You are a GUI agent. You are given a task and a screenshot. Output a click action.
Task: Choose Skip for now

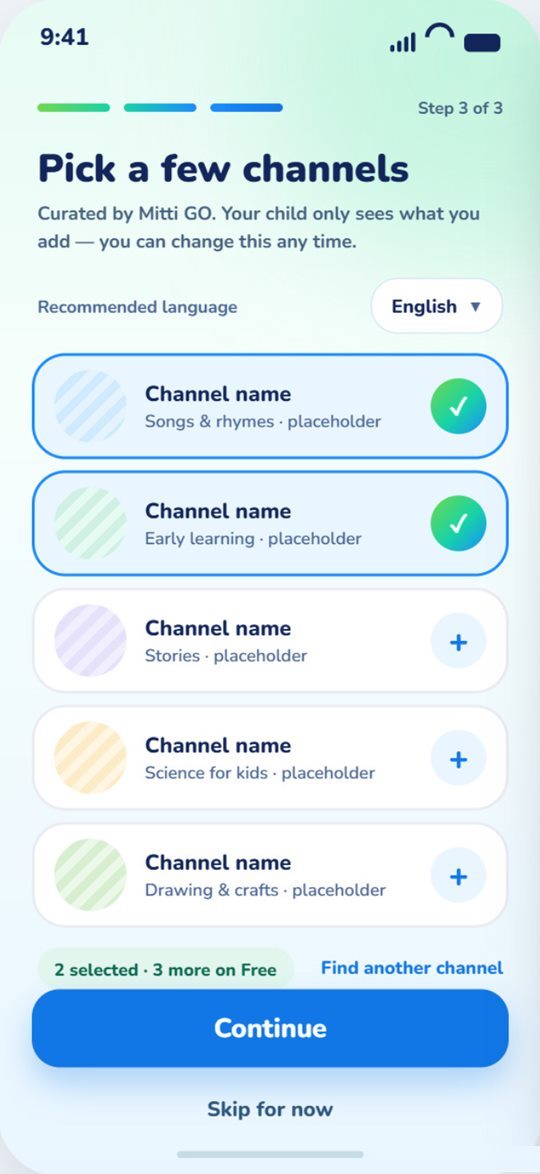pos(270,1109)
